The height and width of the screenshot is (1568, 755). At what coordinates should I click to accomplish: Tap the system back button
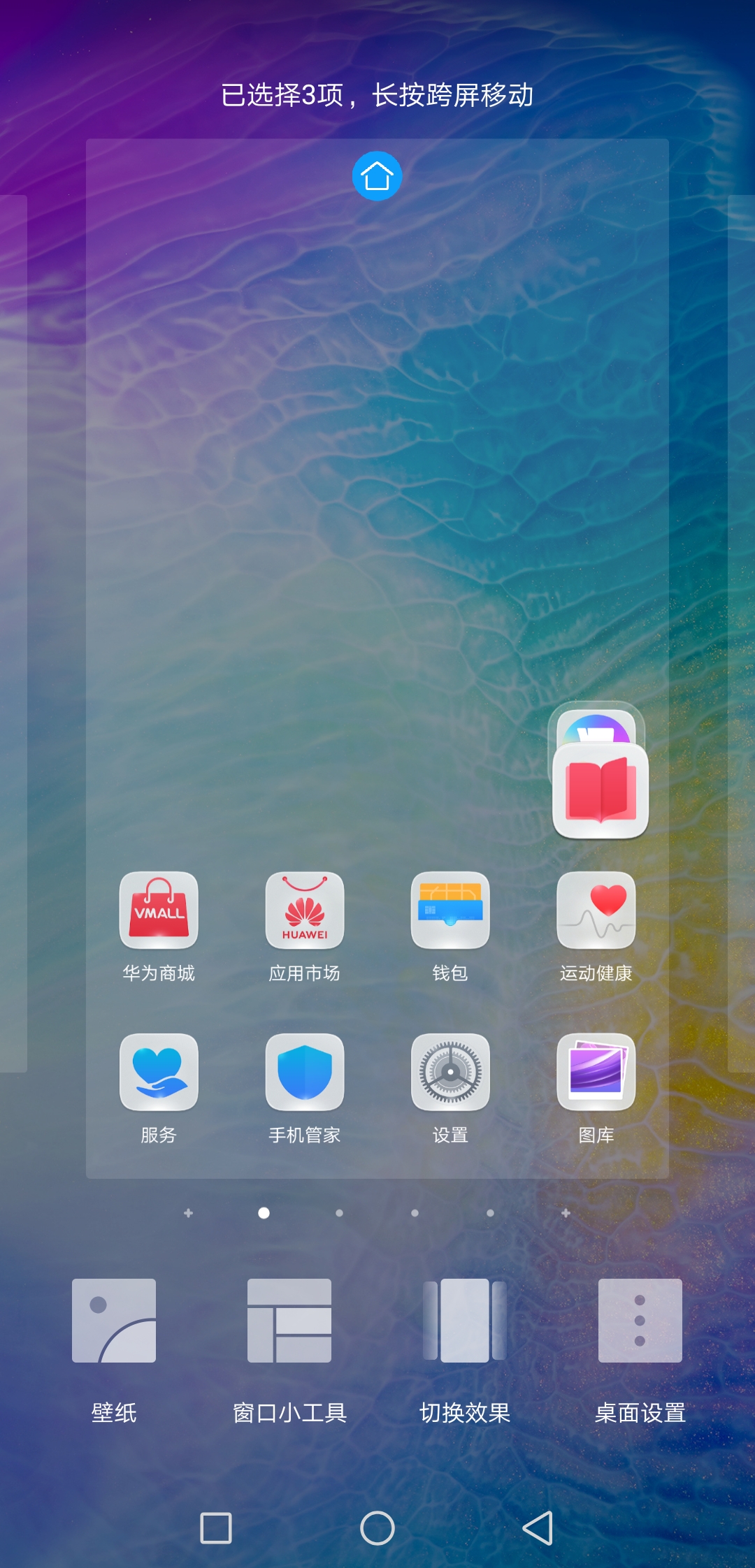[x=538, y=1528]
